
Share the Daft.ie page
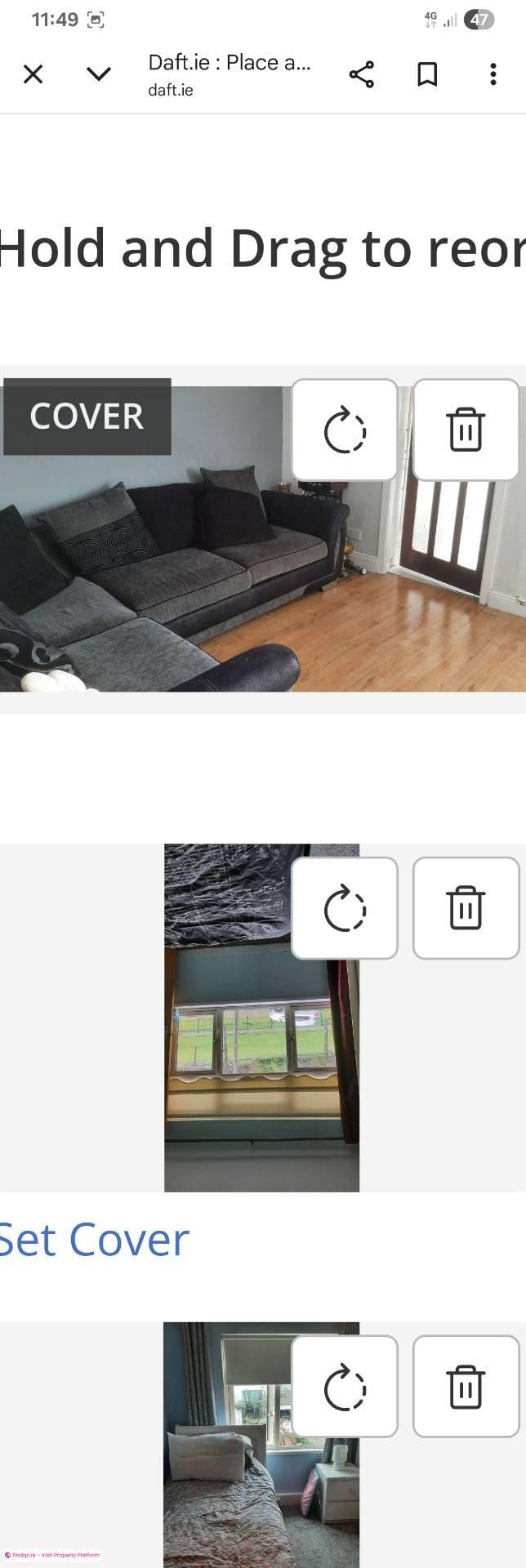[x=361, y=74]
